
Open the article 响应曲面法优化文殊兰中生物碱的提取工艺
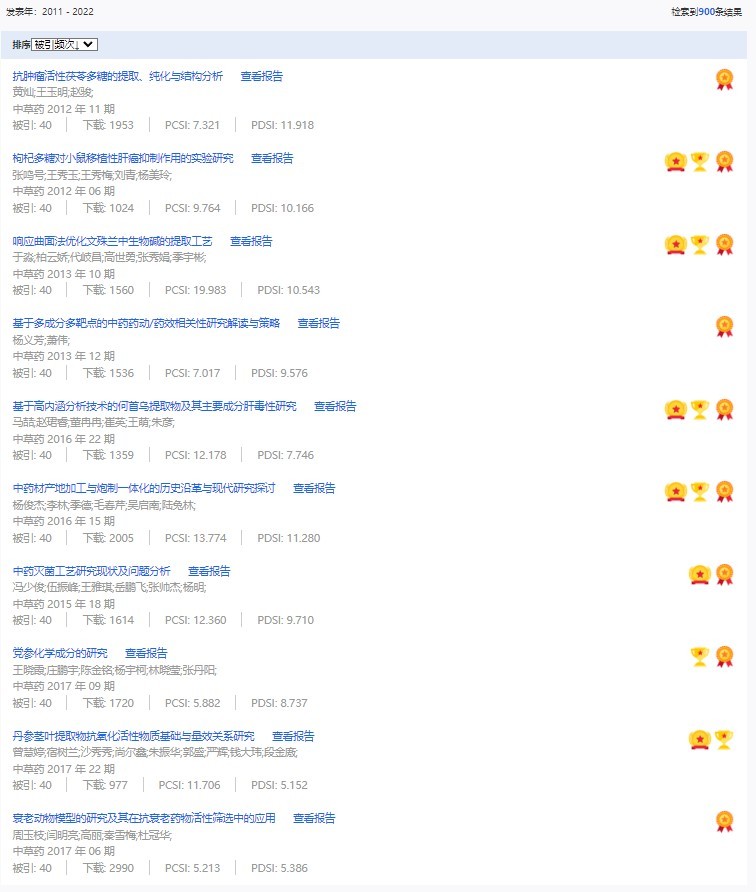pos(112,241)
